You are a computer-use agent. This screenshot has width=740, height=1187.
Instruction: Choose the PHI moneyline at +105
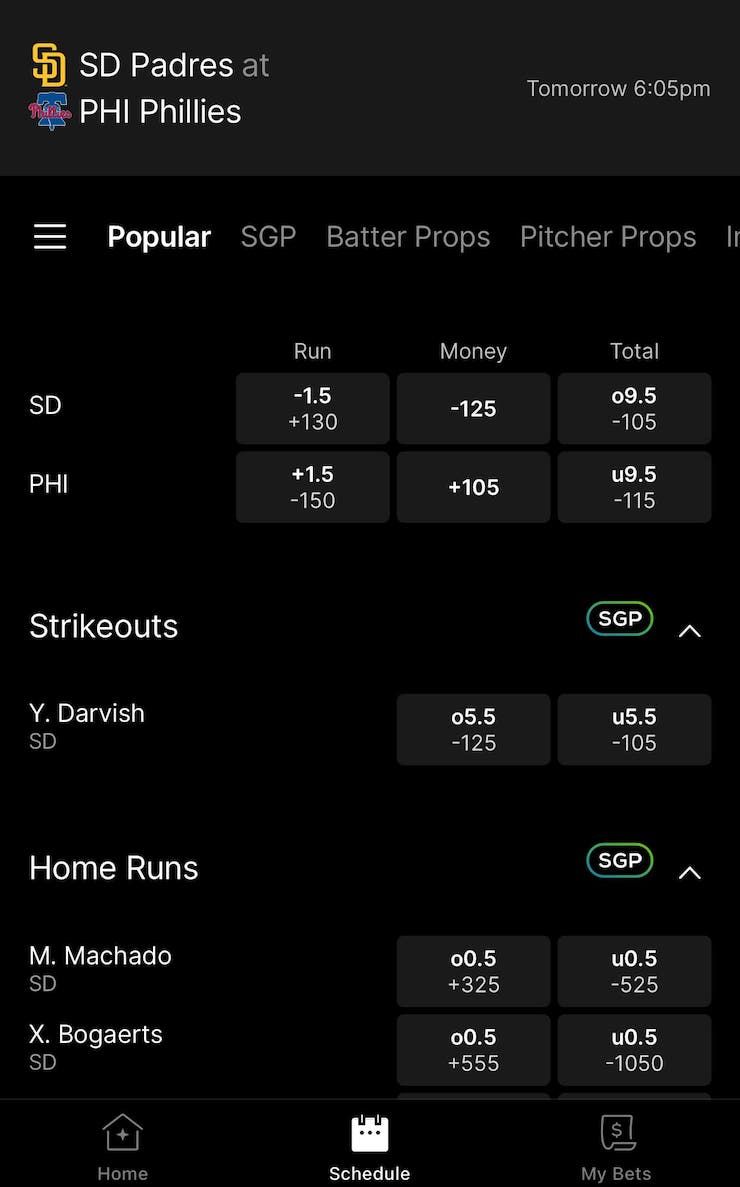[473, 487]
